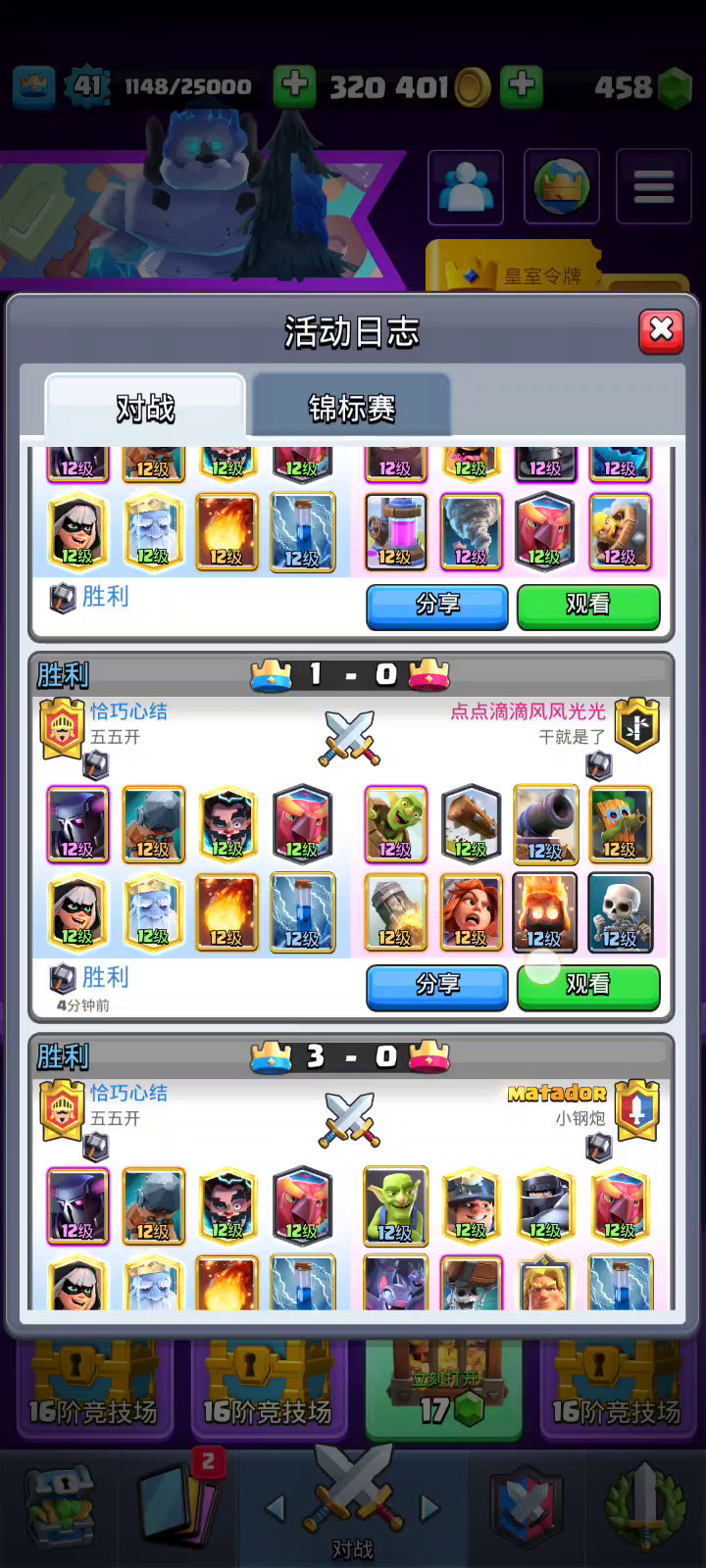This screenshot has width=706, height=1568.
Task: Open opponent 点点滴滴风风光光's profile
Action: click(528, 711)
